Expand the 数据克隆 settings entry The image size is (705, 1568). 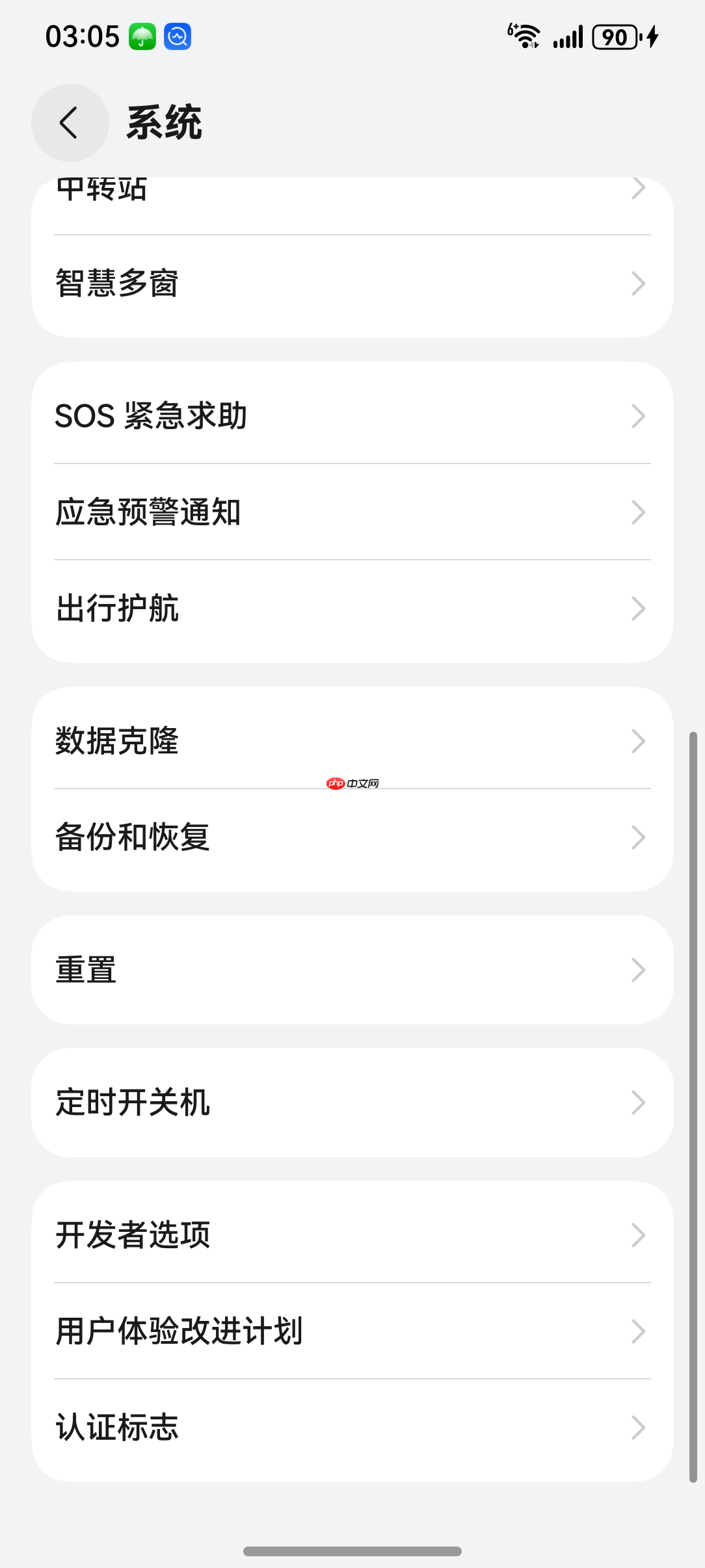click(x=352, y=741)
